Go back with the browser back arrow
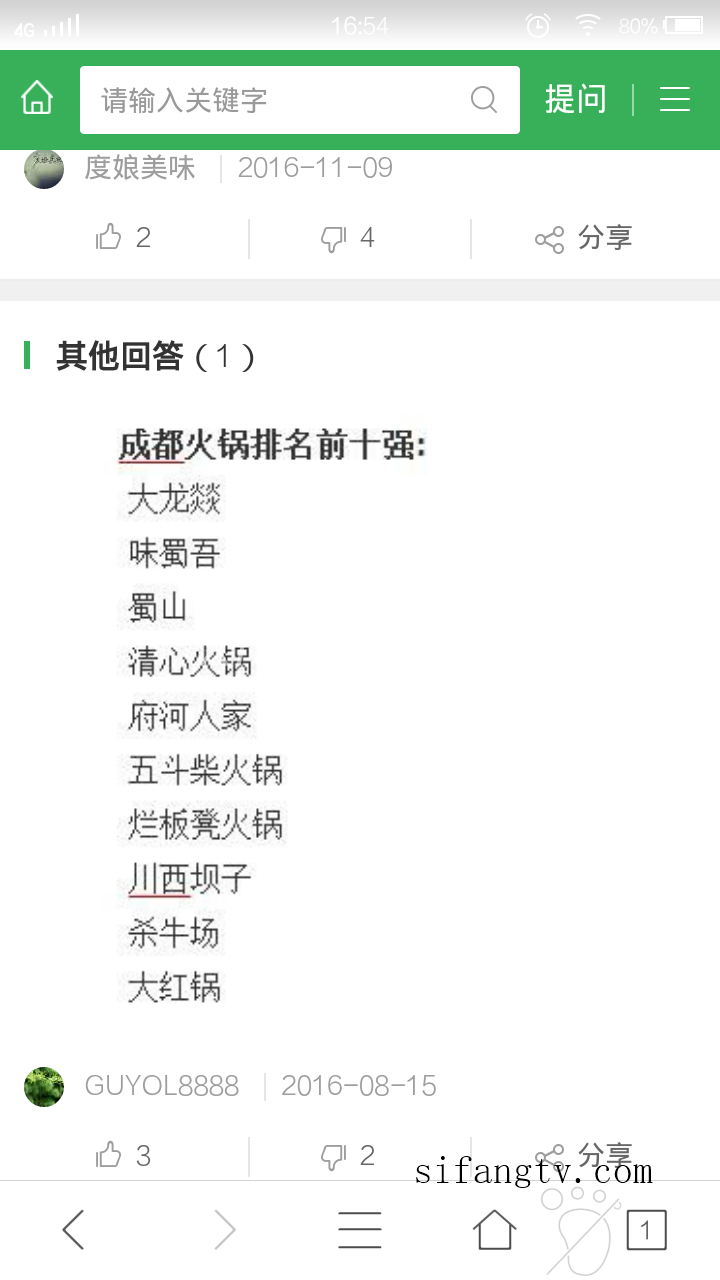Image resolution: width=720 pixels, height=1280 pixels. 73,1230
